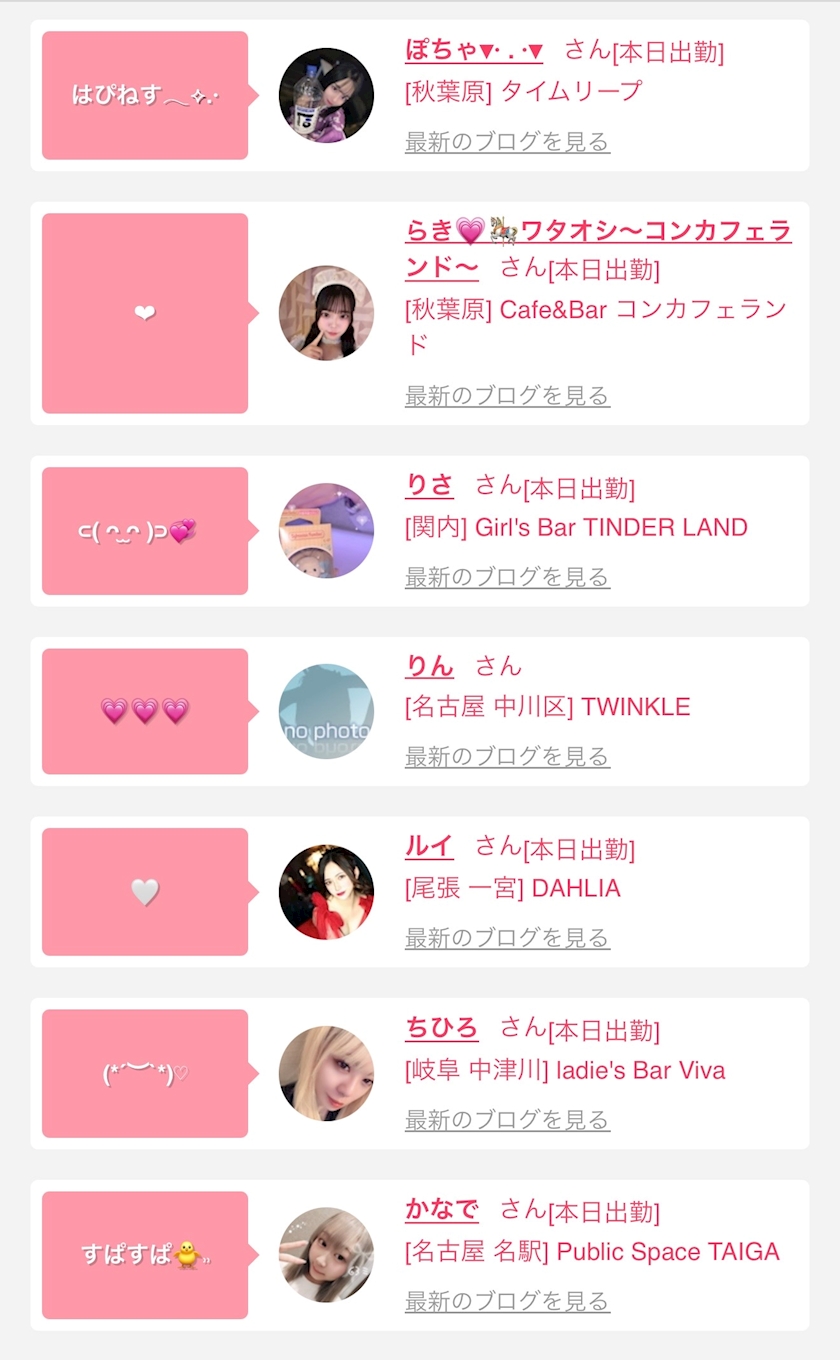The width and height of the screenshot is (840, 1360).
Task: View latest blog link for タイムリープ listing
Action: tap(507, 142)
